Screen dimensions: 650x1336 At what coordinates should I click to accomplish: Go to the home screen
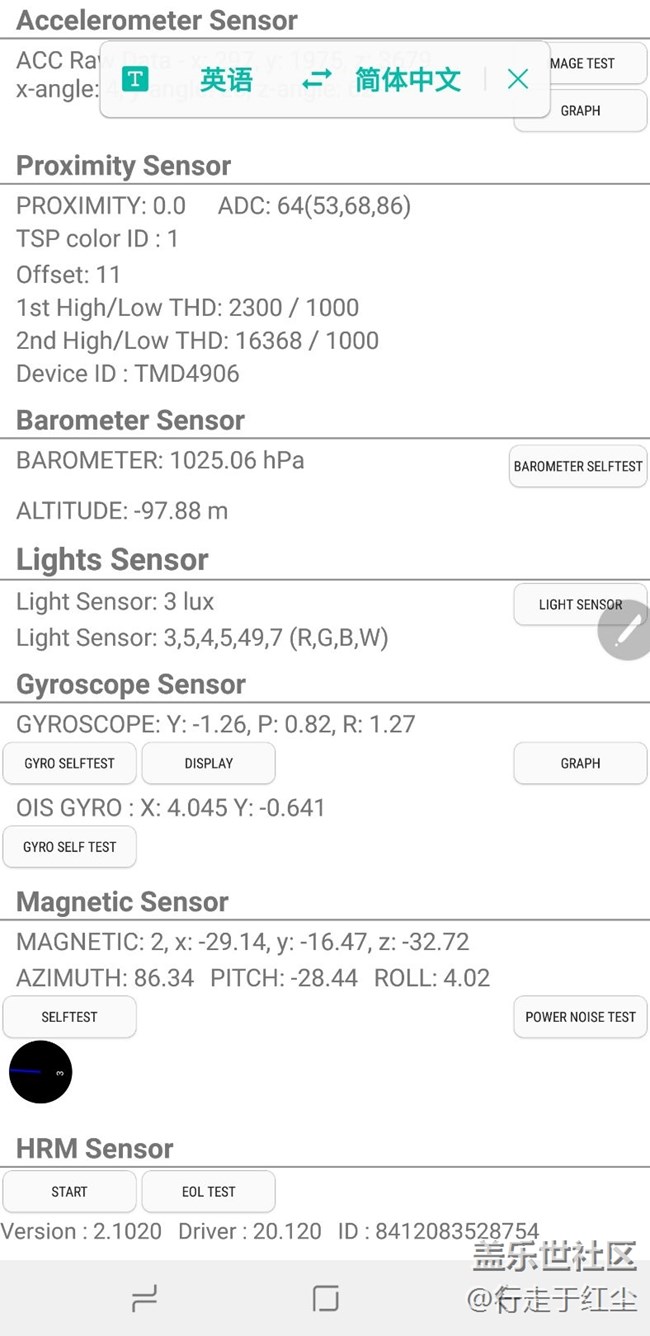pos(325,1298)
